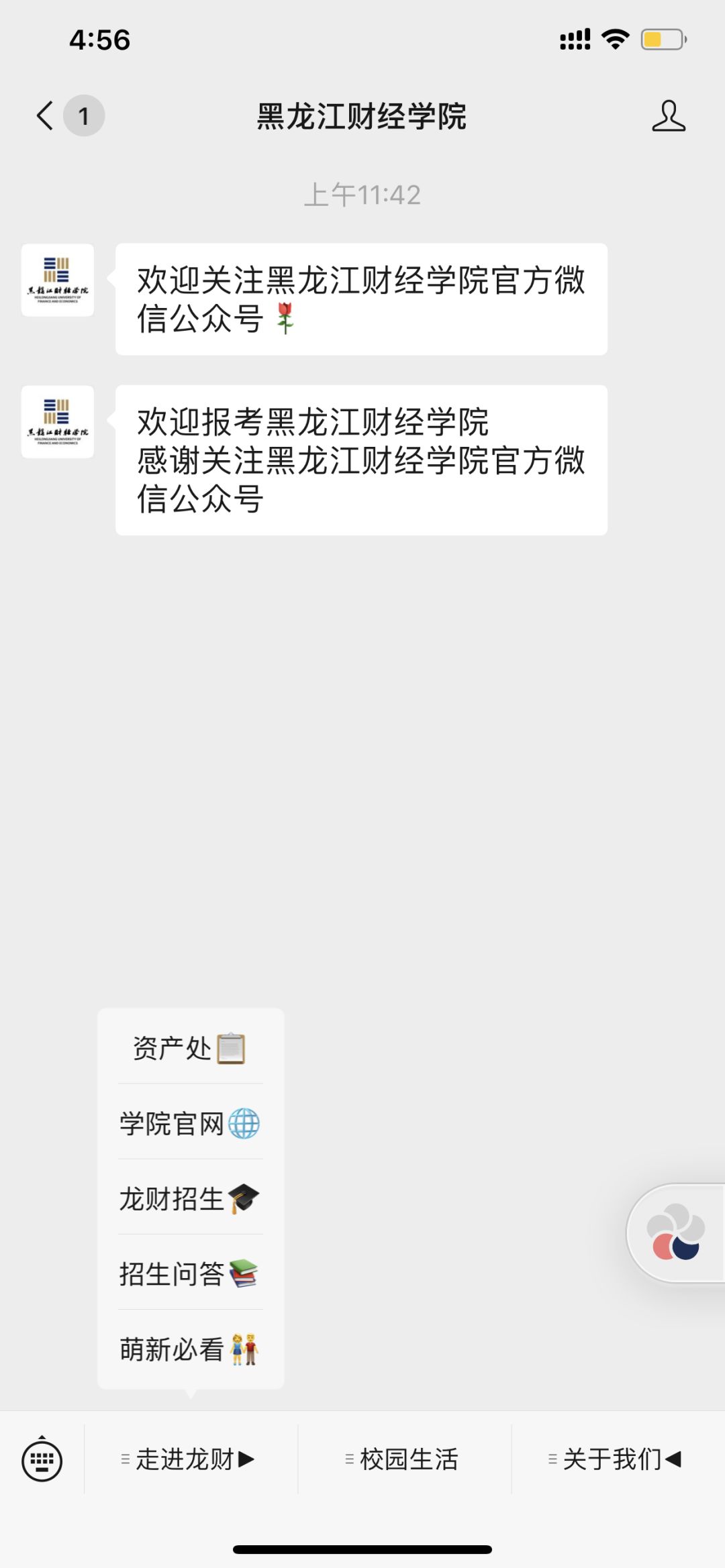725x1568 pixels.
Task: Open 学院官网 from the popup menu
Action: tap(190, 1123)
